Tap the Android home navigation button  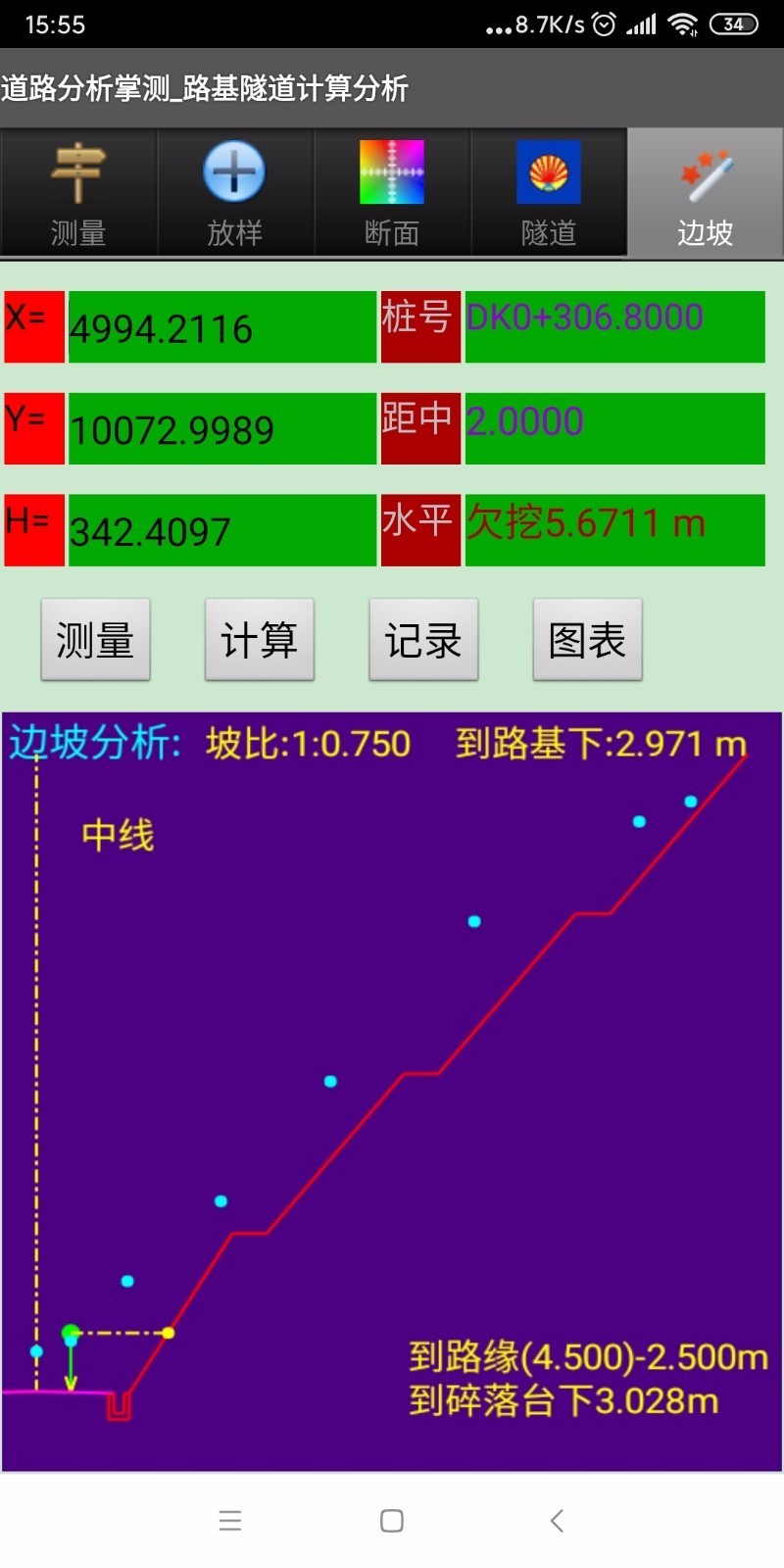click(391, 1520)
